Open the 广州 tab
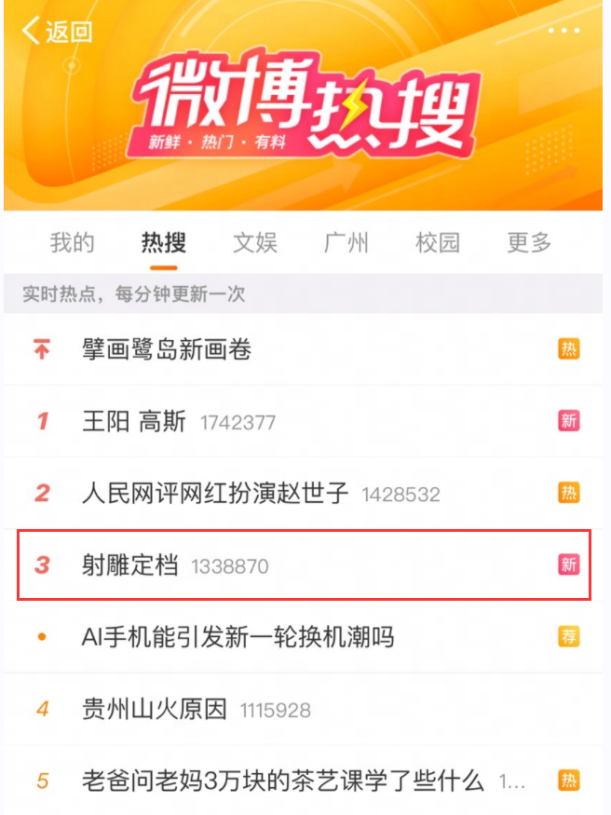 [x=346, y=242]
